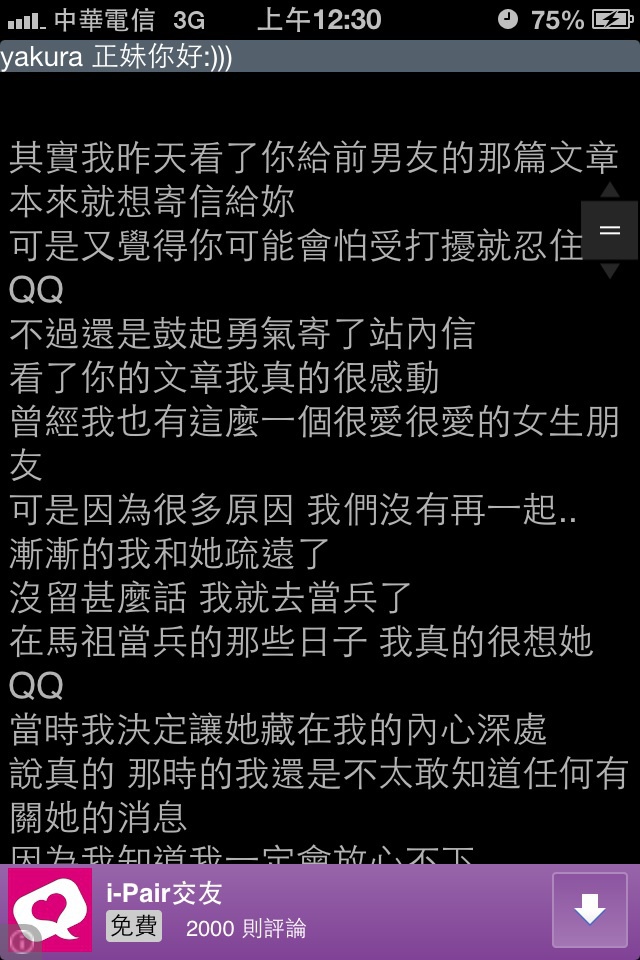This screenshot has height=960, width=640.
Task: Tap the down arrow below the scroll handle
Action: pyautogui.click(x=610, y=271)
